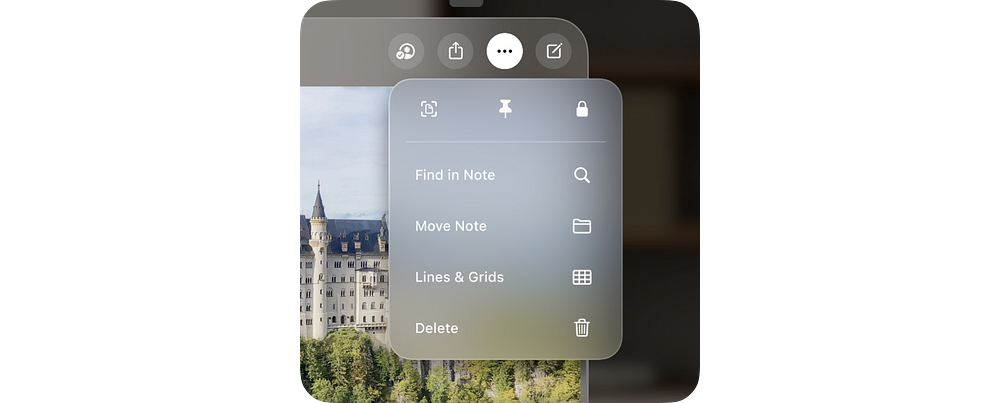Select Find in Note

click(x=503, y=175)
